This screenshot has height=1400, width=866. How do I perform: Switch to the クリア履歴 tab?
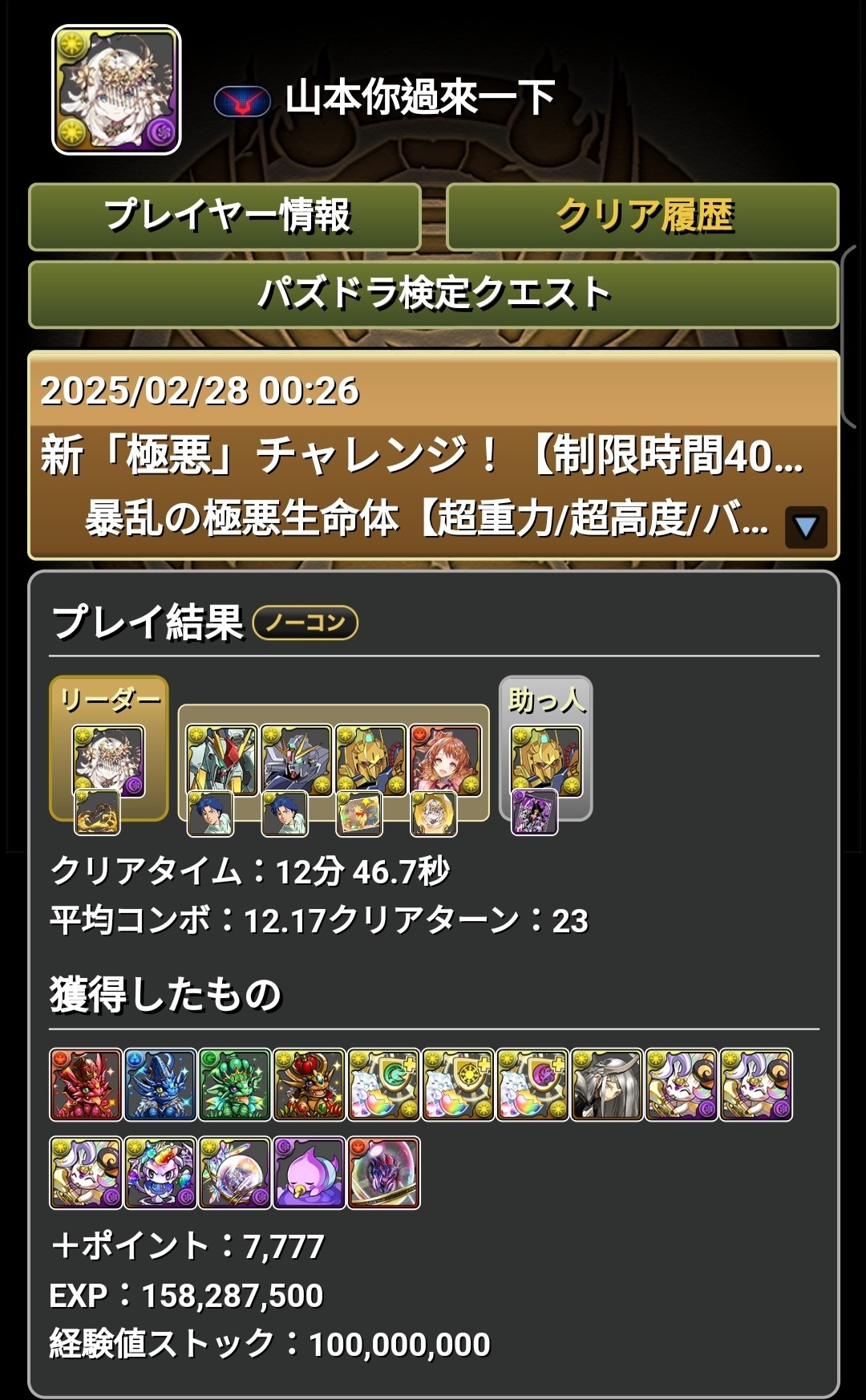(x=642, y=217)
